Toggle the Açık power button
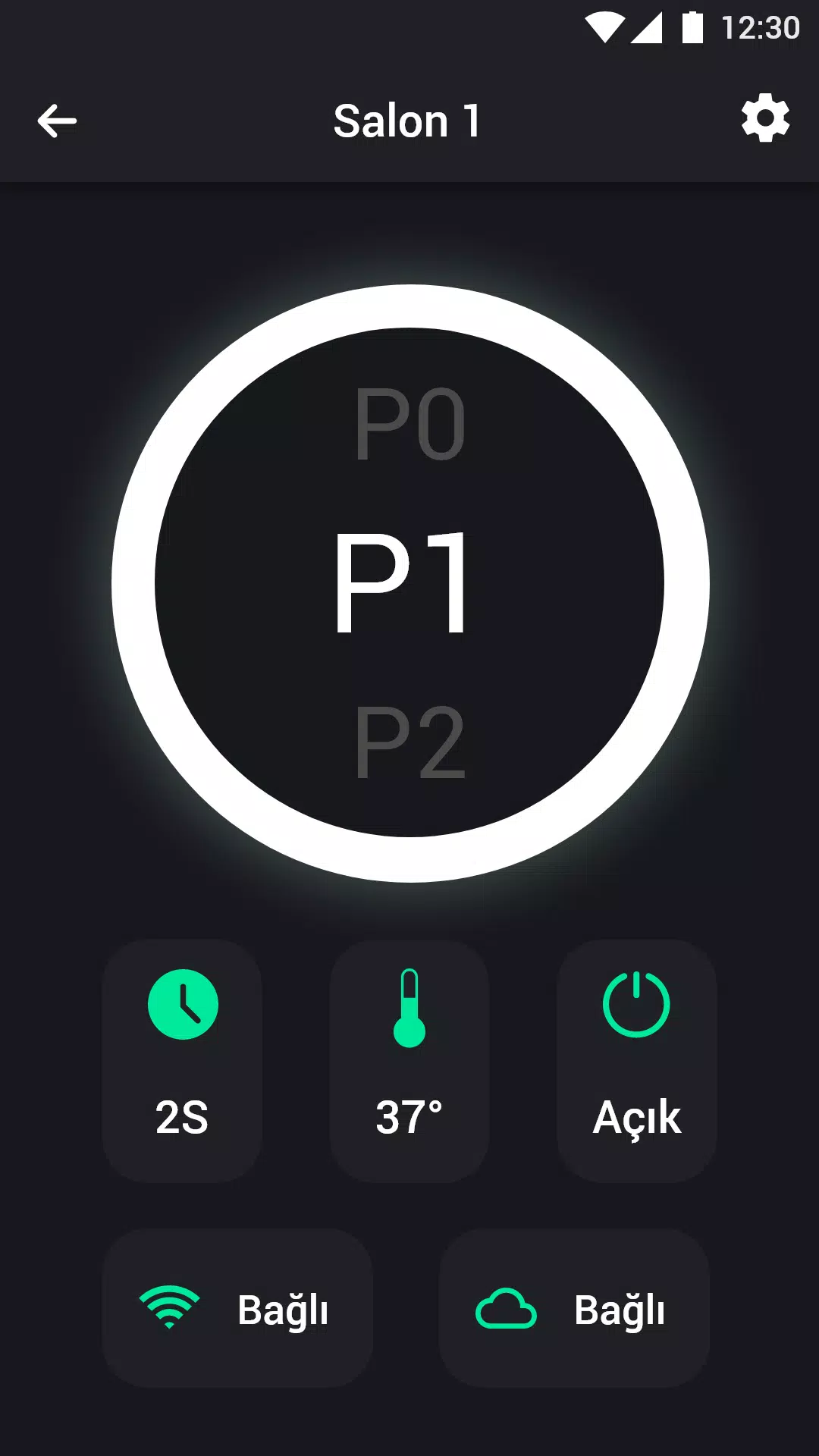The width and height of the screenshot is (819, 1456). [637, 1060]
